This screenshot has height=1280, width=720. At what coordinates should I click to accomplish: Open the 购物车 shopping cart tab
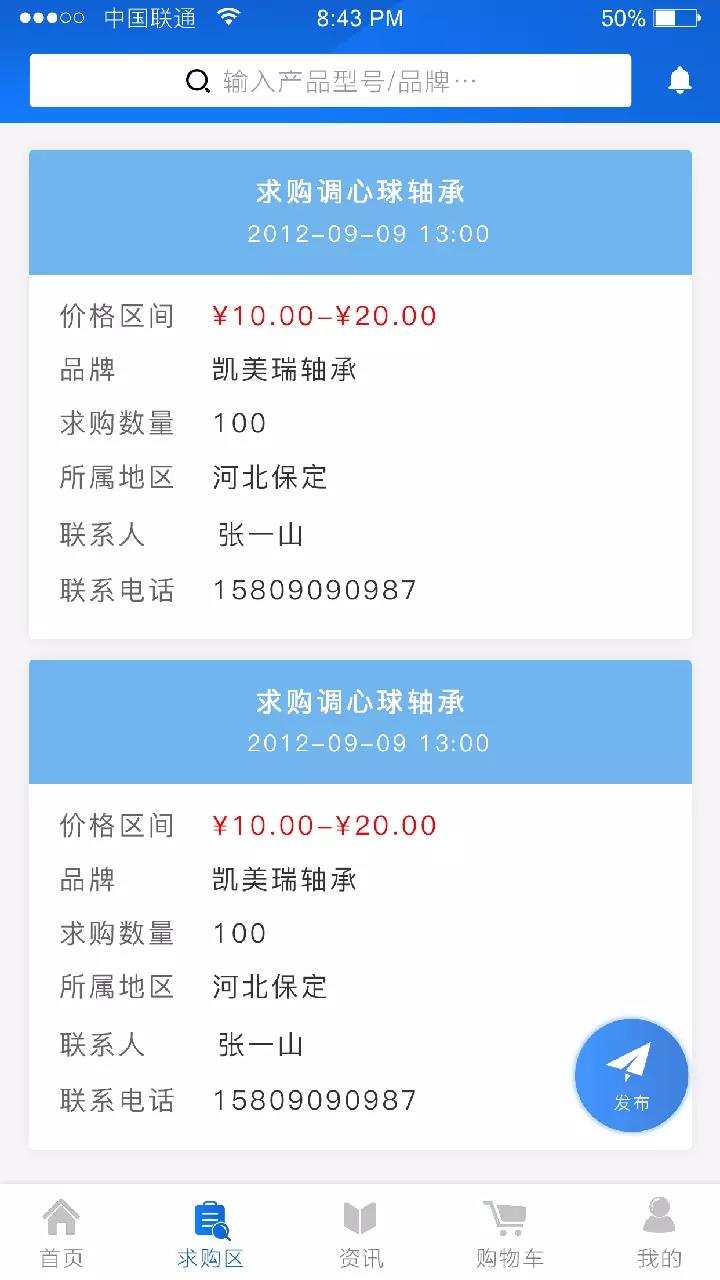tap(509, 1233)
